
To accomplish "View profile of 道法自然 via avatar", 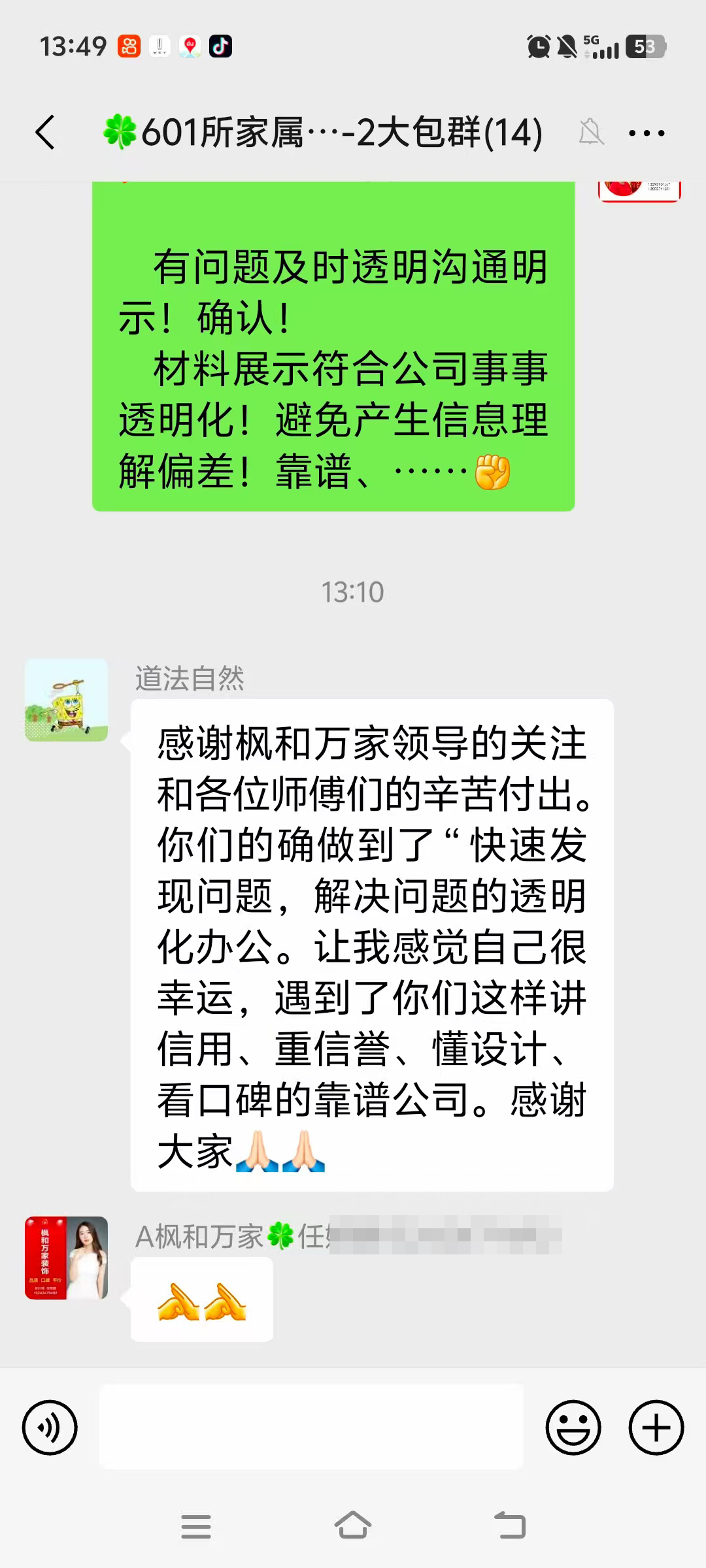I will pyautogui.click(x=66, y=700).
